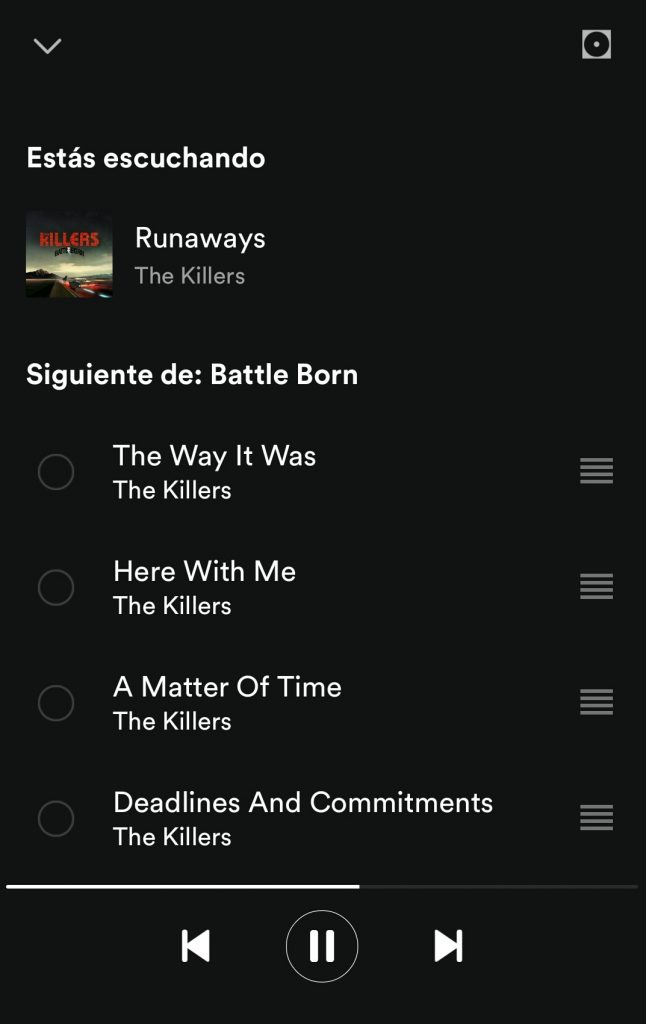Skip to the next track
Image resolution: width=646 pixels, height=1024 pixels.
coord(448,946)
